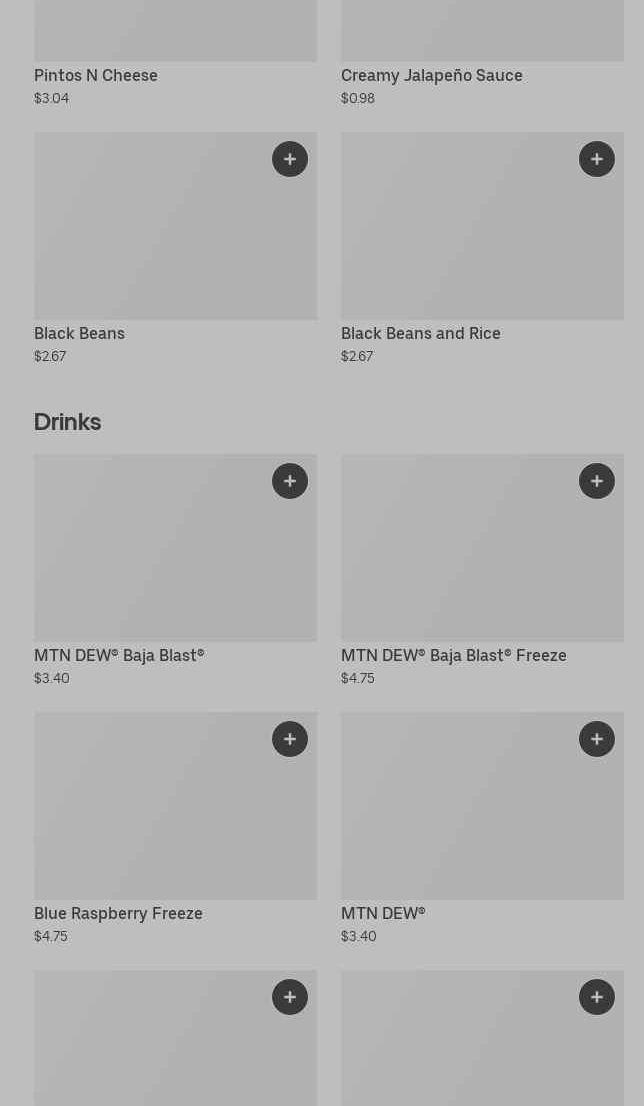Screen dimensions: 644x1106
Task: View Black Beans and Rice details
Action: [x=482, y=248]
